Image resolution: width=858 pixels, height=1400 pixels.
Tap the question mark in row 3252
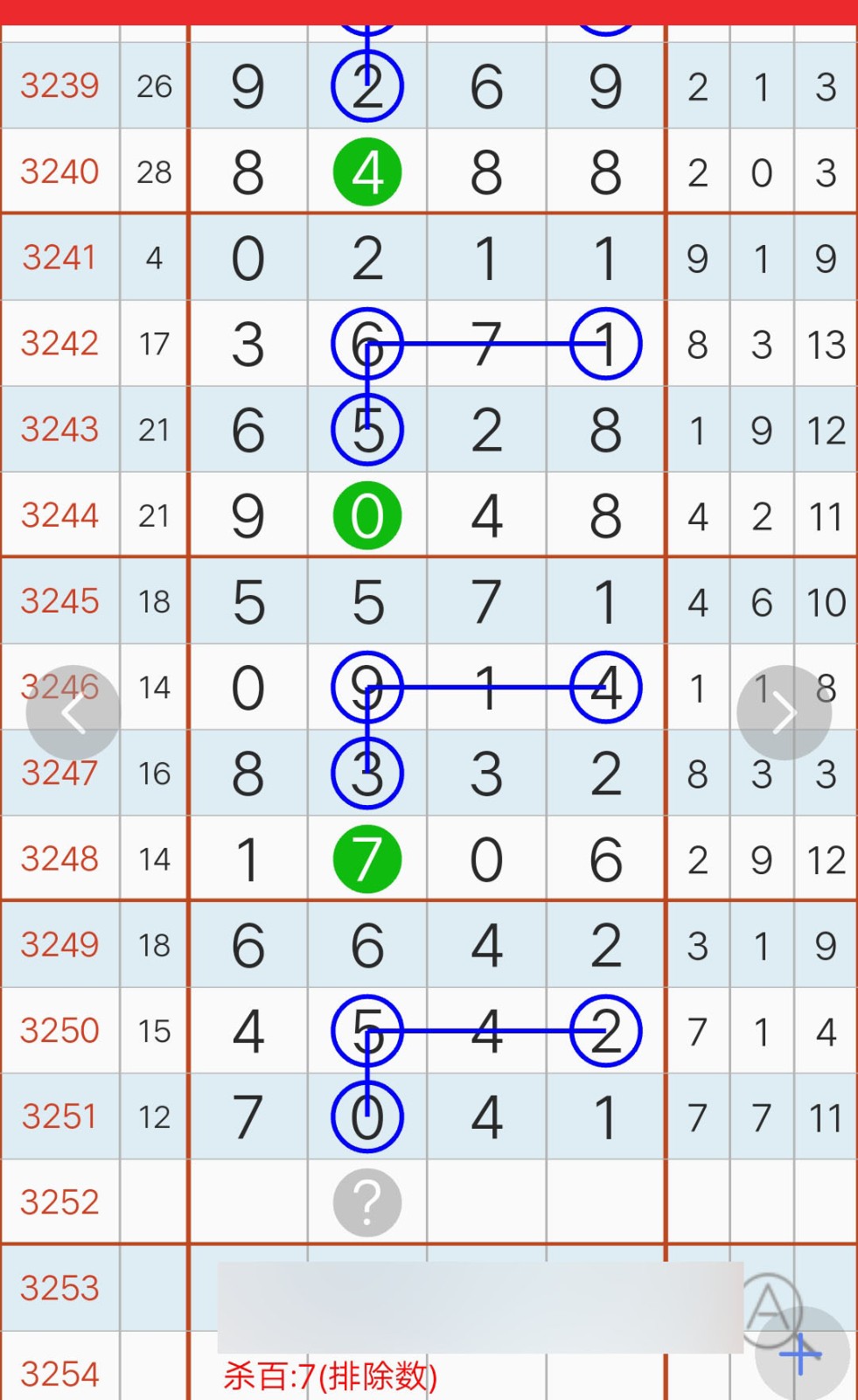point(367,1202)
